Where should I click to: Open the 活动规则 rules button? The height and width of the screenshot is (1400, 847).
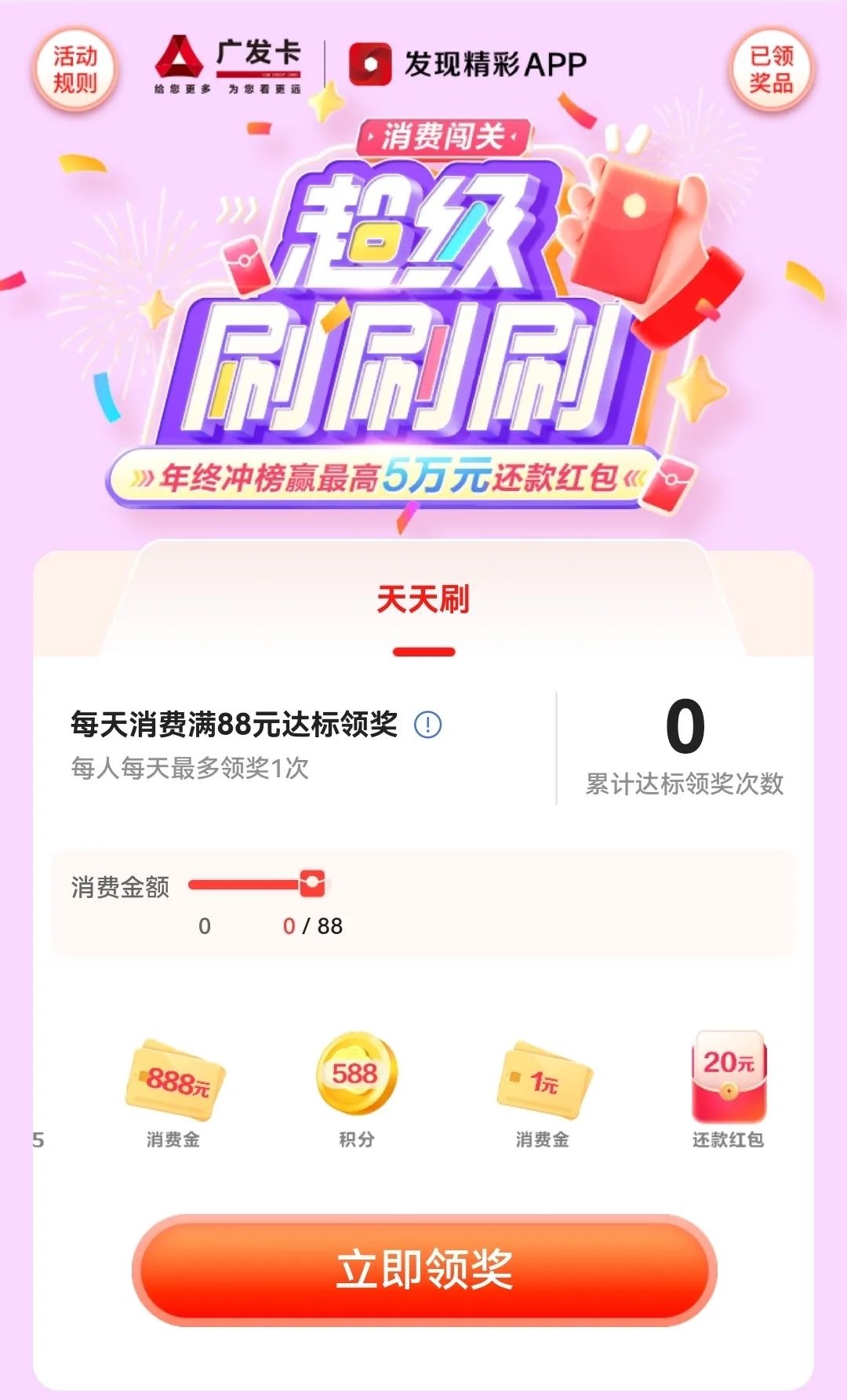coord(75,70)
